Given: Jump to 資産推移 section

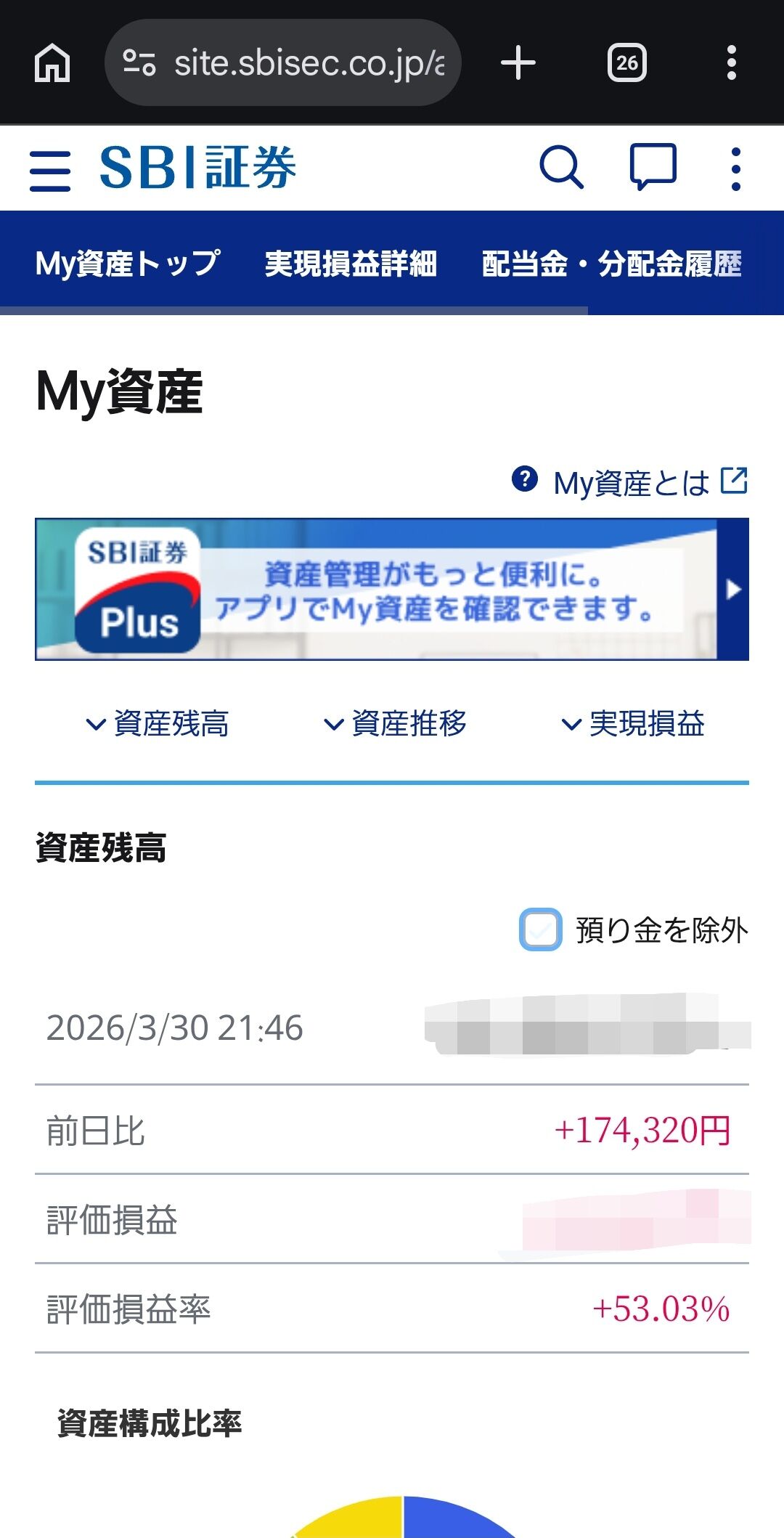Looking at the screenshot, I should (395, 723).
